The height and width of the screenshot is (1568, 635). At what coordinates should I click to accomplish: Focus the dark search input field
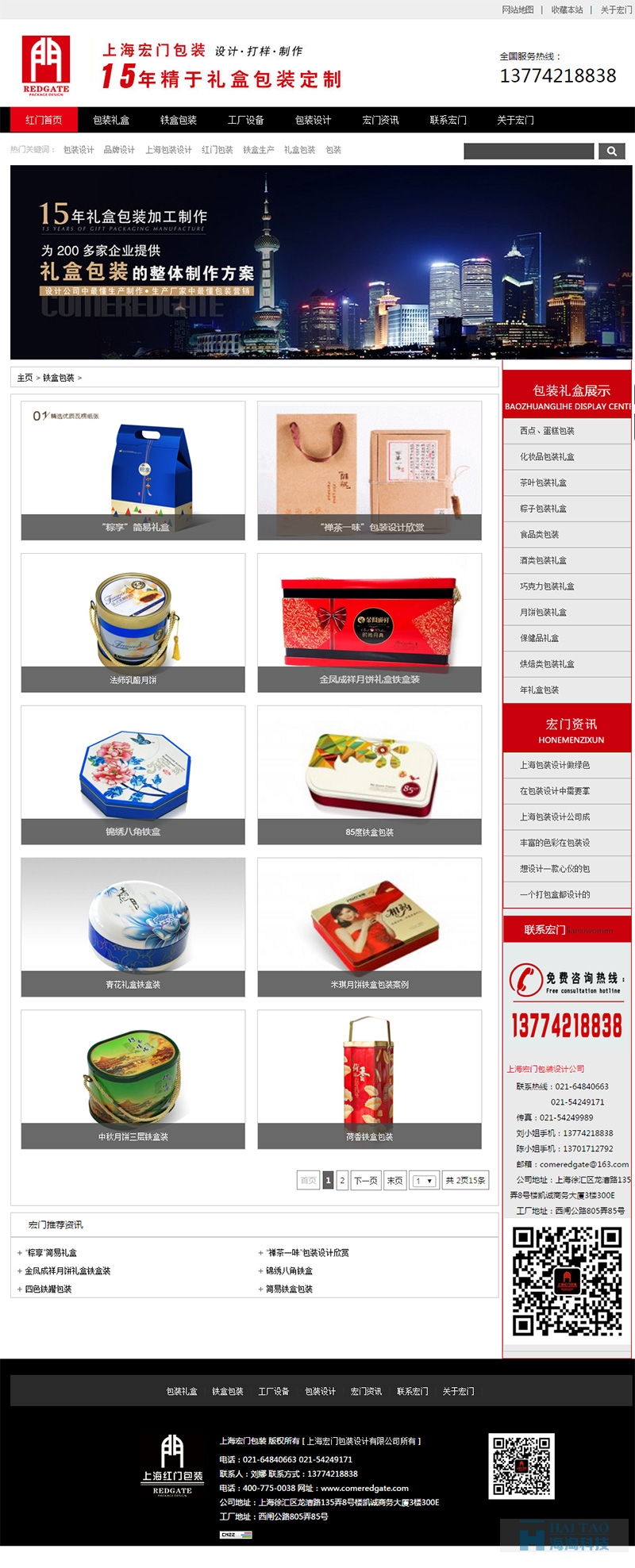click(528, 151)
